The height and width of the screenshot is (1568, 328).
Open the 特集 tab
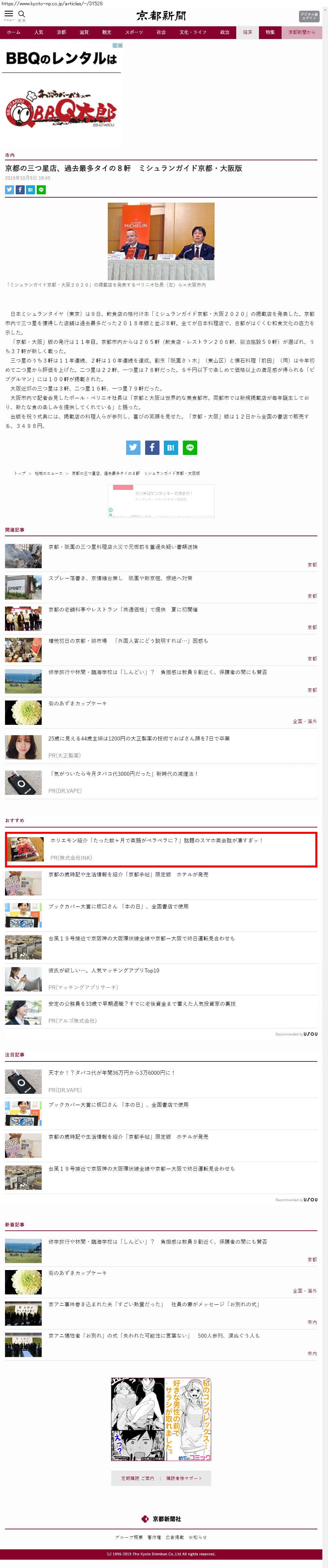[270, 32]
